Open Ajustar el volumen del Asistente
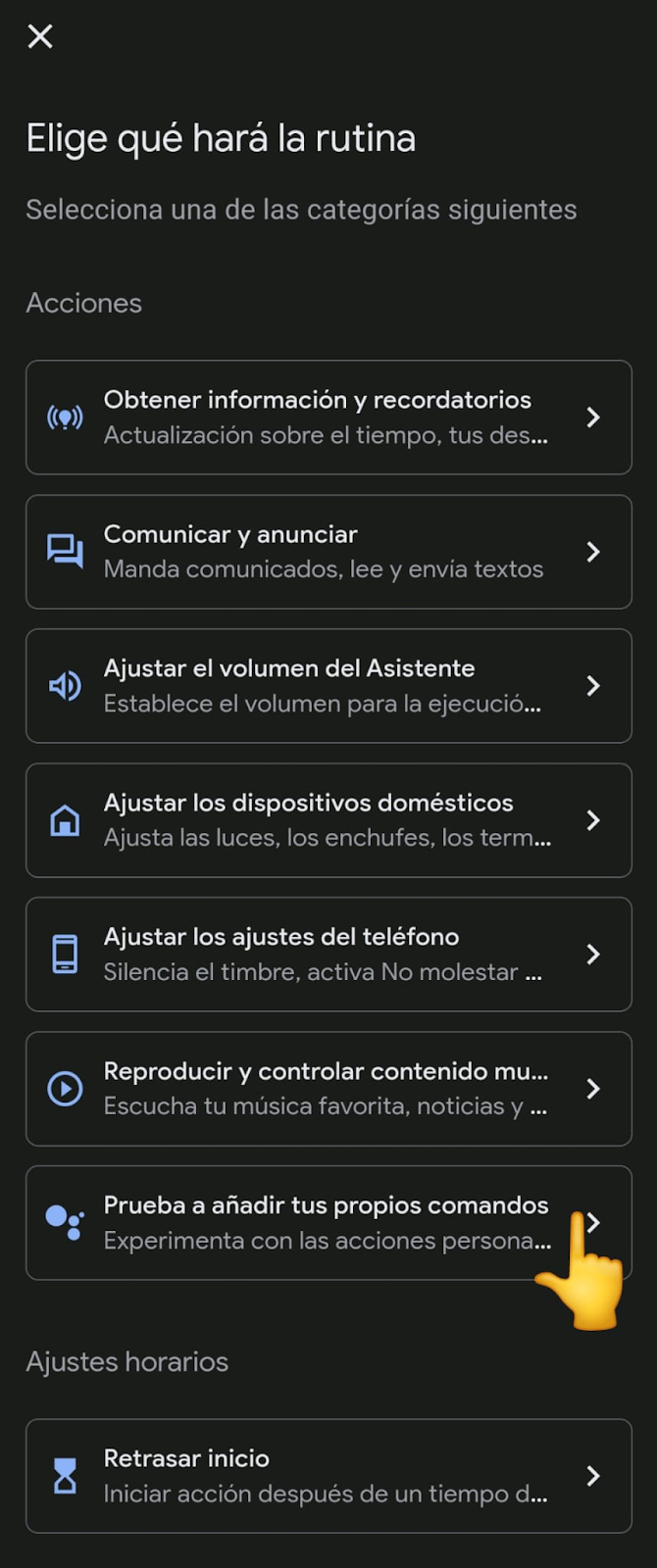Viewport: 657px width, 1568px height. pos(328,686)
